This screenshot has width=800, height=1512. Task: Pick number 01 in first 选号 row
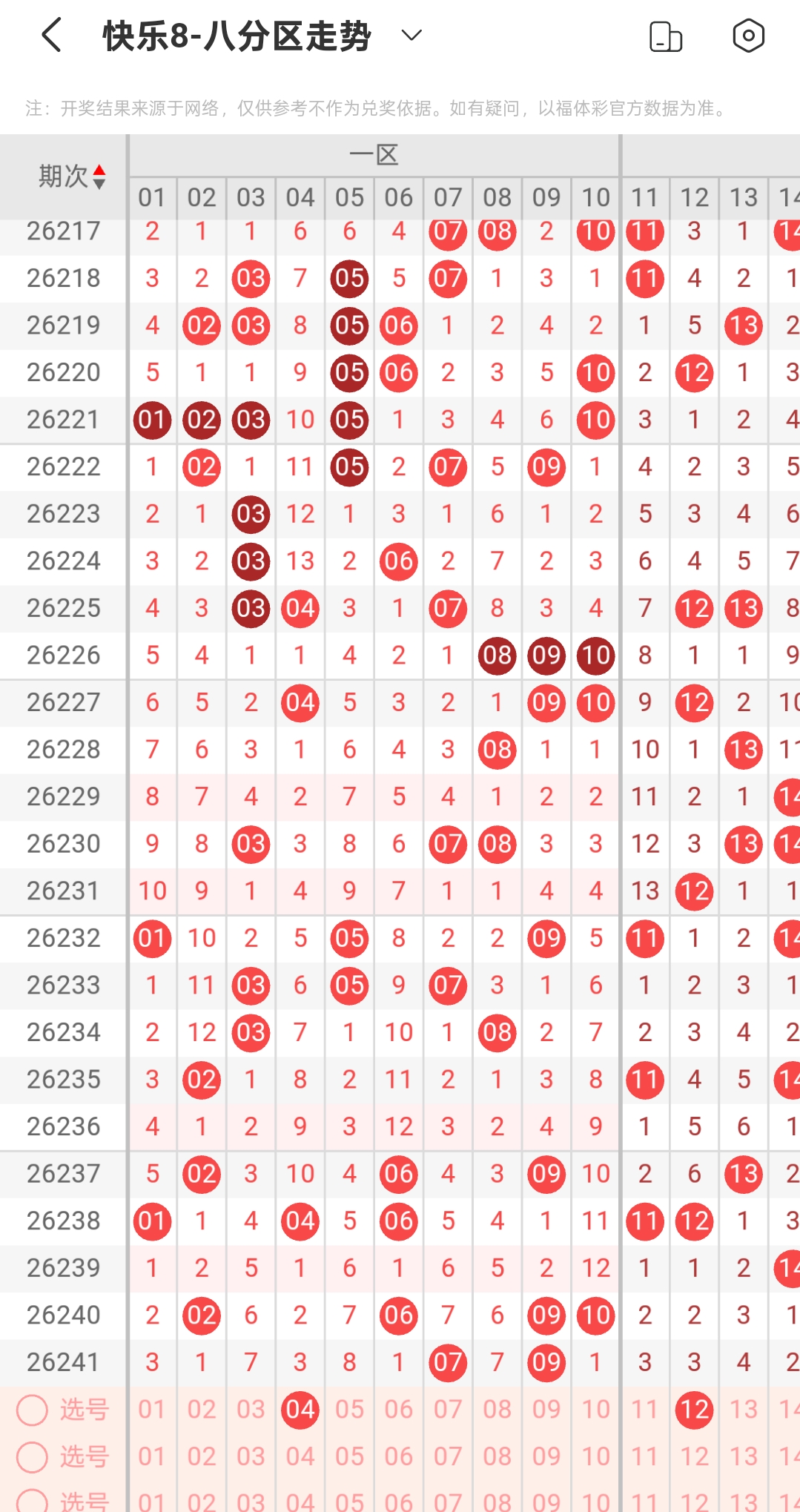pos(152,1410)
